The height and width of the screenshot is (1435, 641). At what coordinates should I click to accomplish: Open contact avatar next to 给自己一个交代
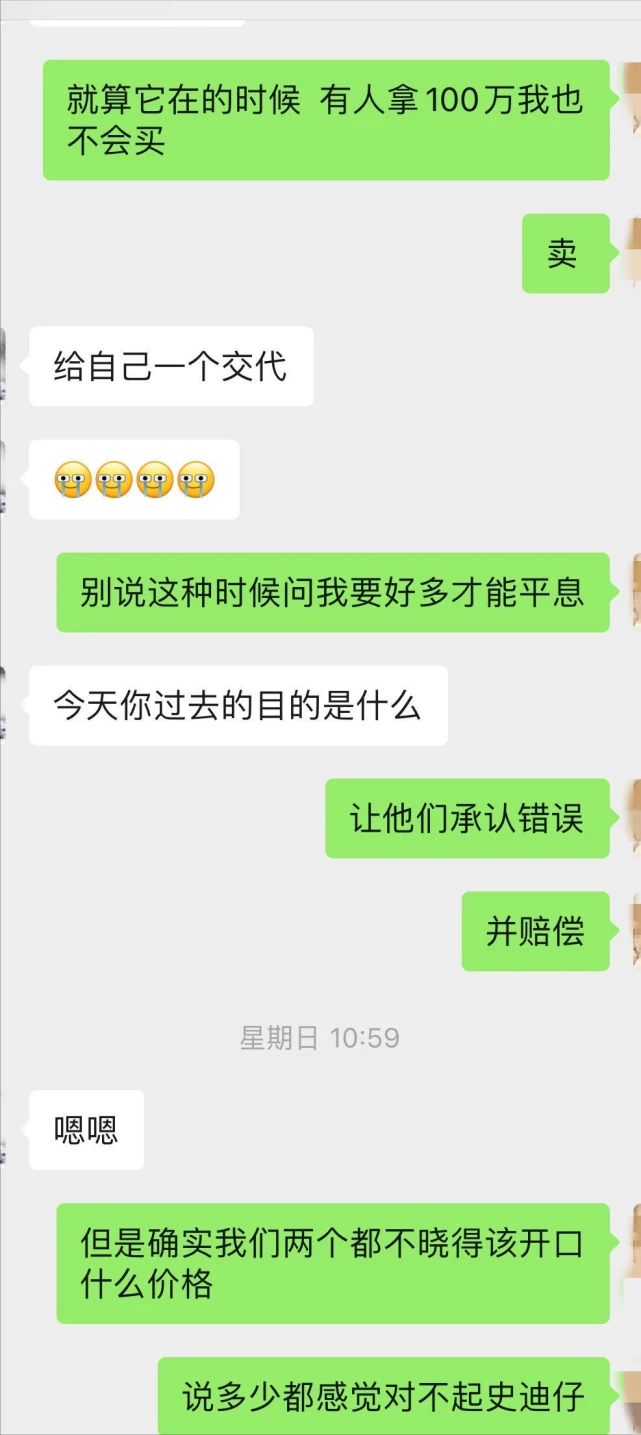click(x=3, y=366)
